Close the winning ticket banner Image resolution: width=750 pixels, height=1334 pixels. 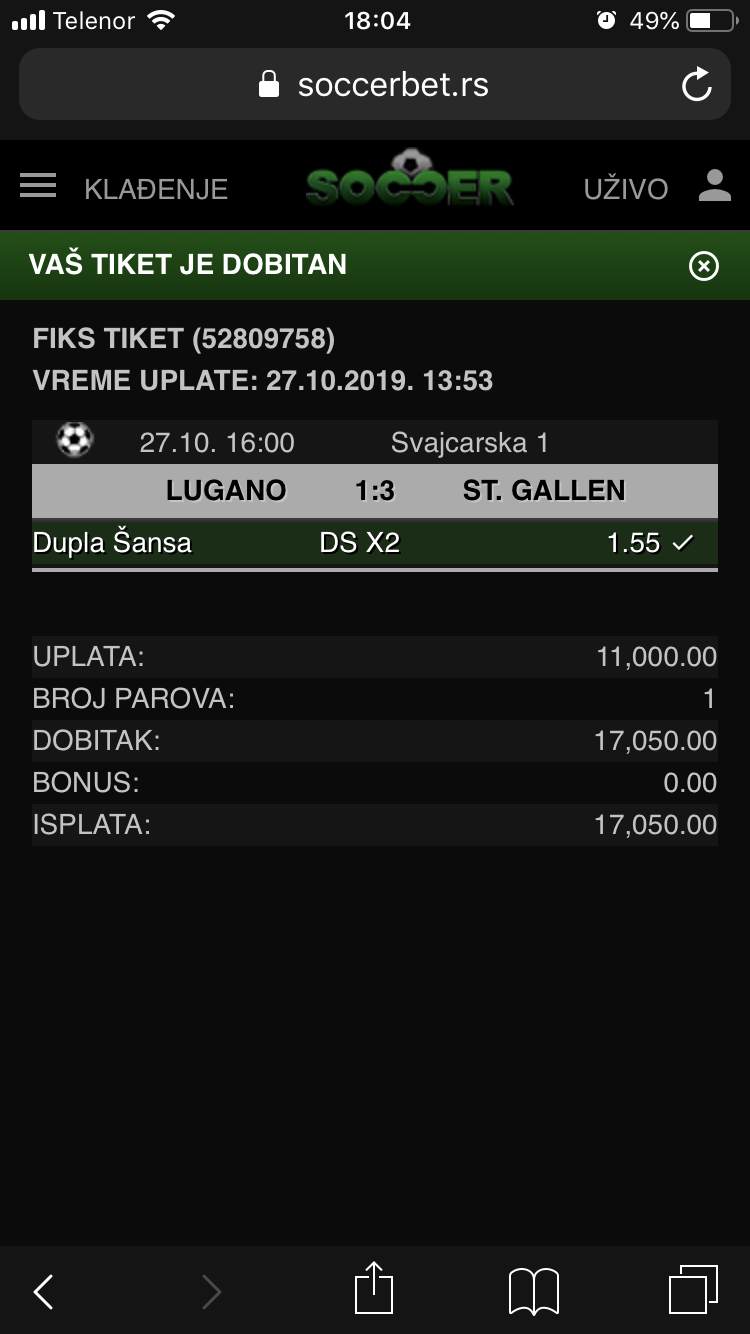pos(704,266)
